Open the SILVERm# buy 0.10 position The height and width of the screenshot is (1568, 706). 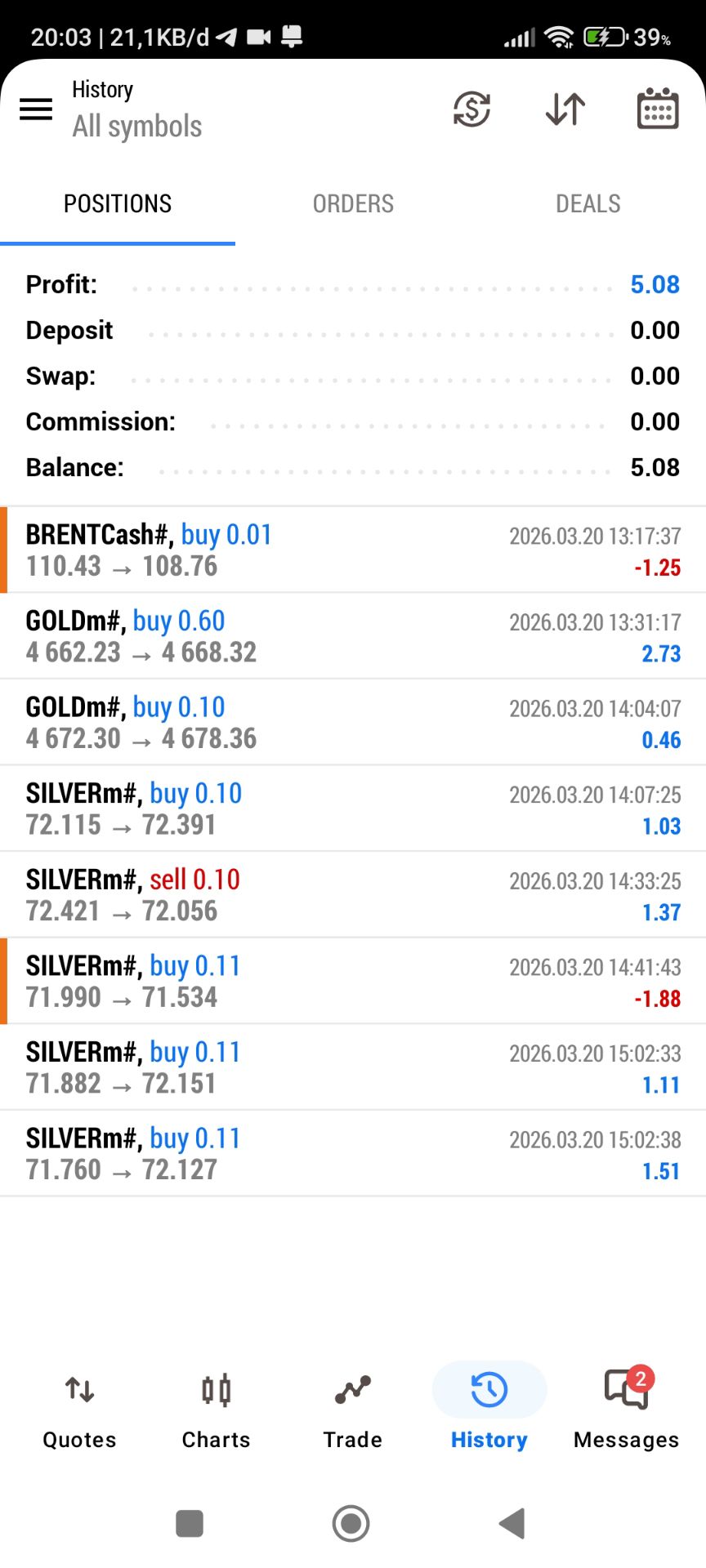pyautogui.click(x=353, y=808)
